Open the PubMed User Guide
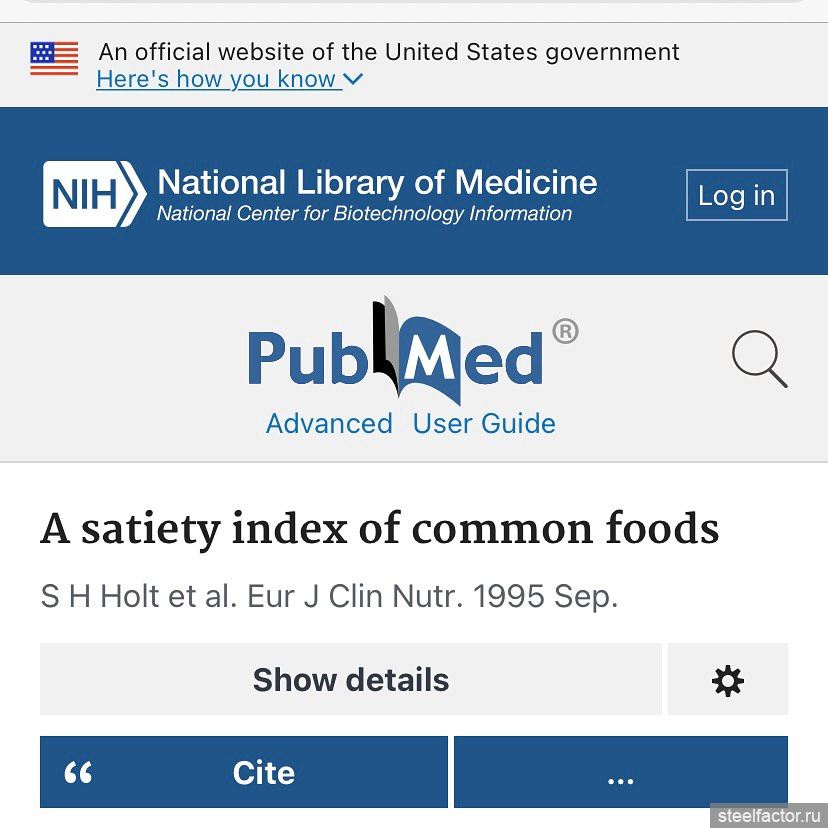This screenshot has height=828, width=828. pyautogui.click(x=484, y=423)
